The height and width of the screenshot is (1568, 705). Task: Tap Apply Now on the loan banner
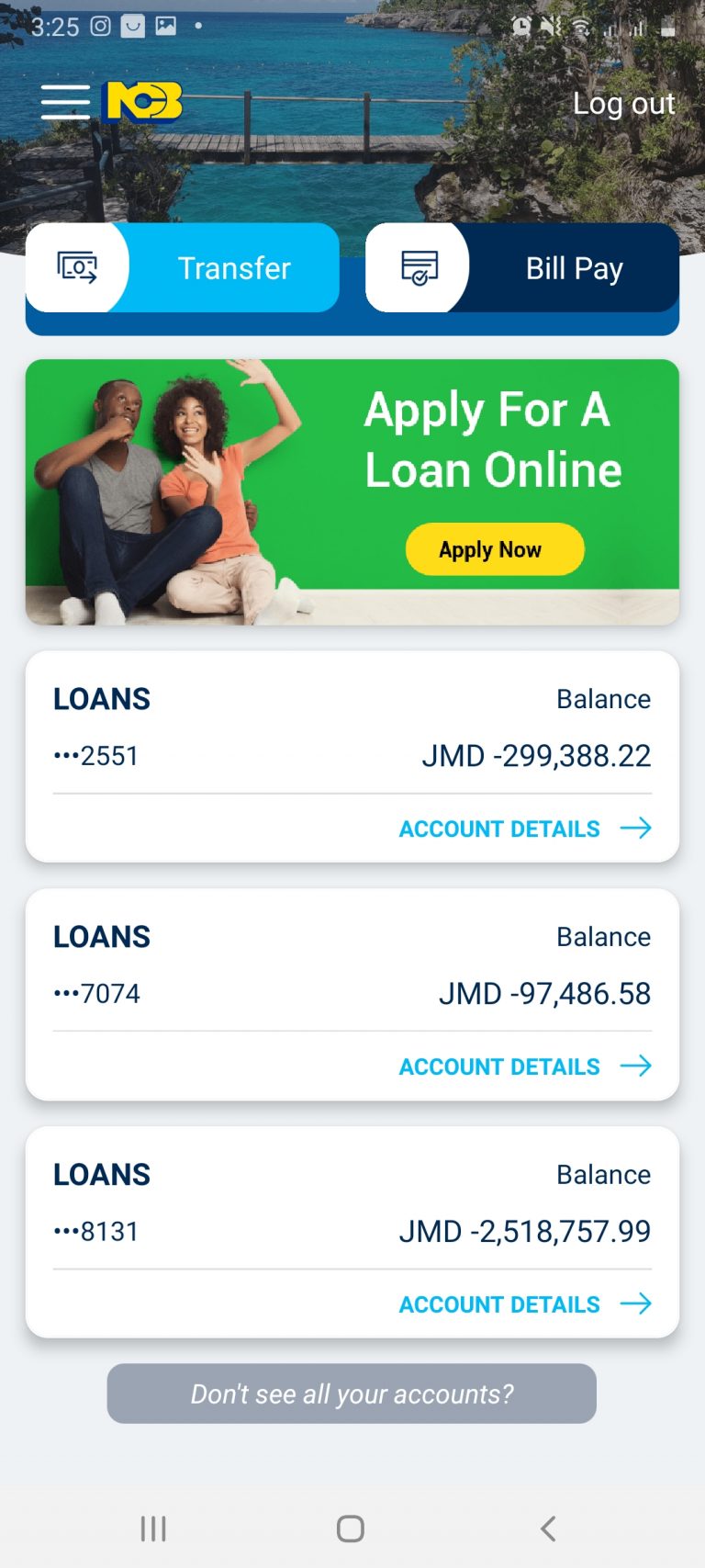[x=495, y=549]
